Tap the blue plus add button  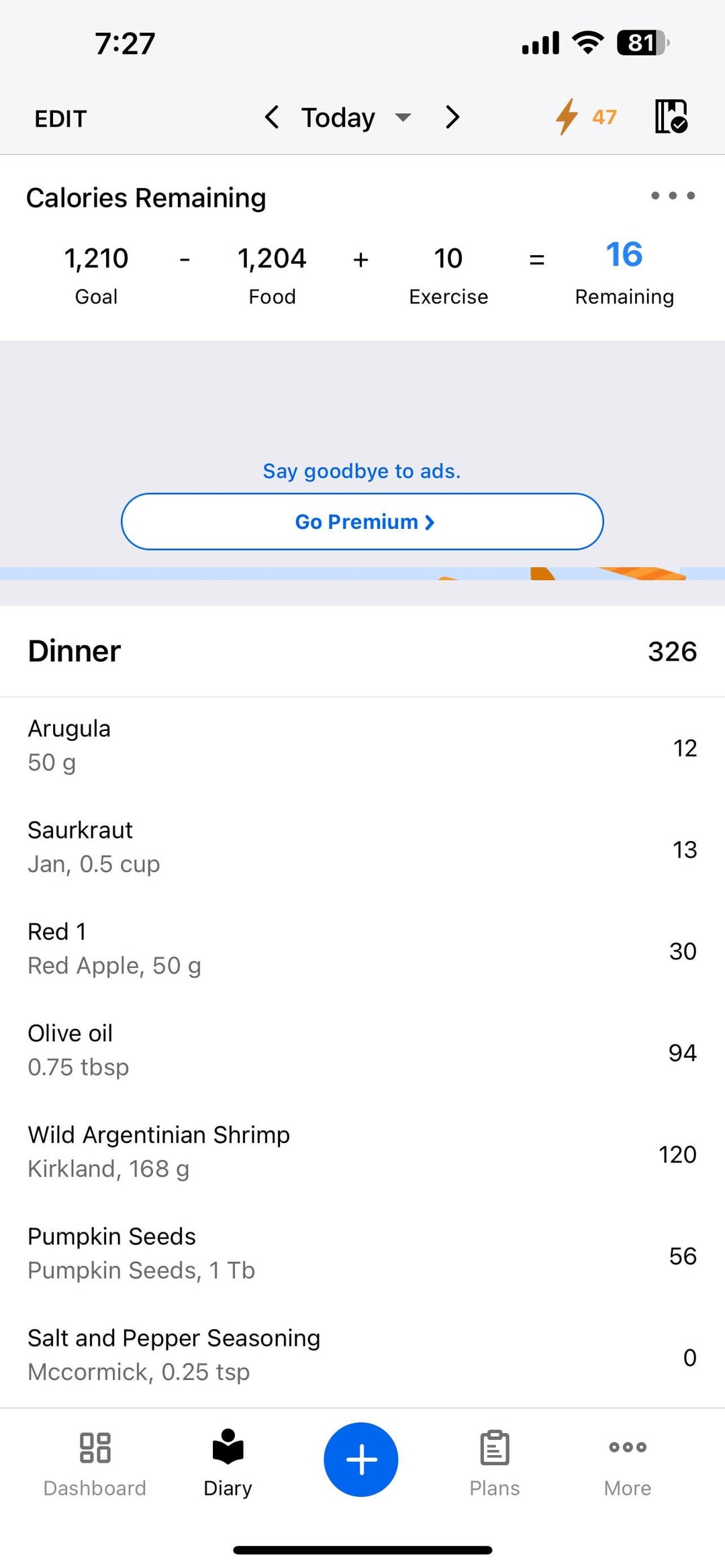click(x=361, y=1459)
